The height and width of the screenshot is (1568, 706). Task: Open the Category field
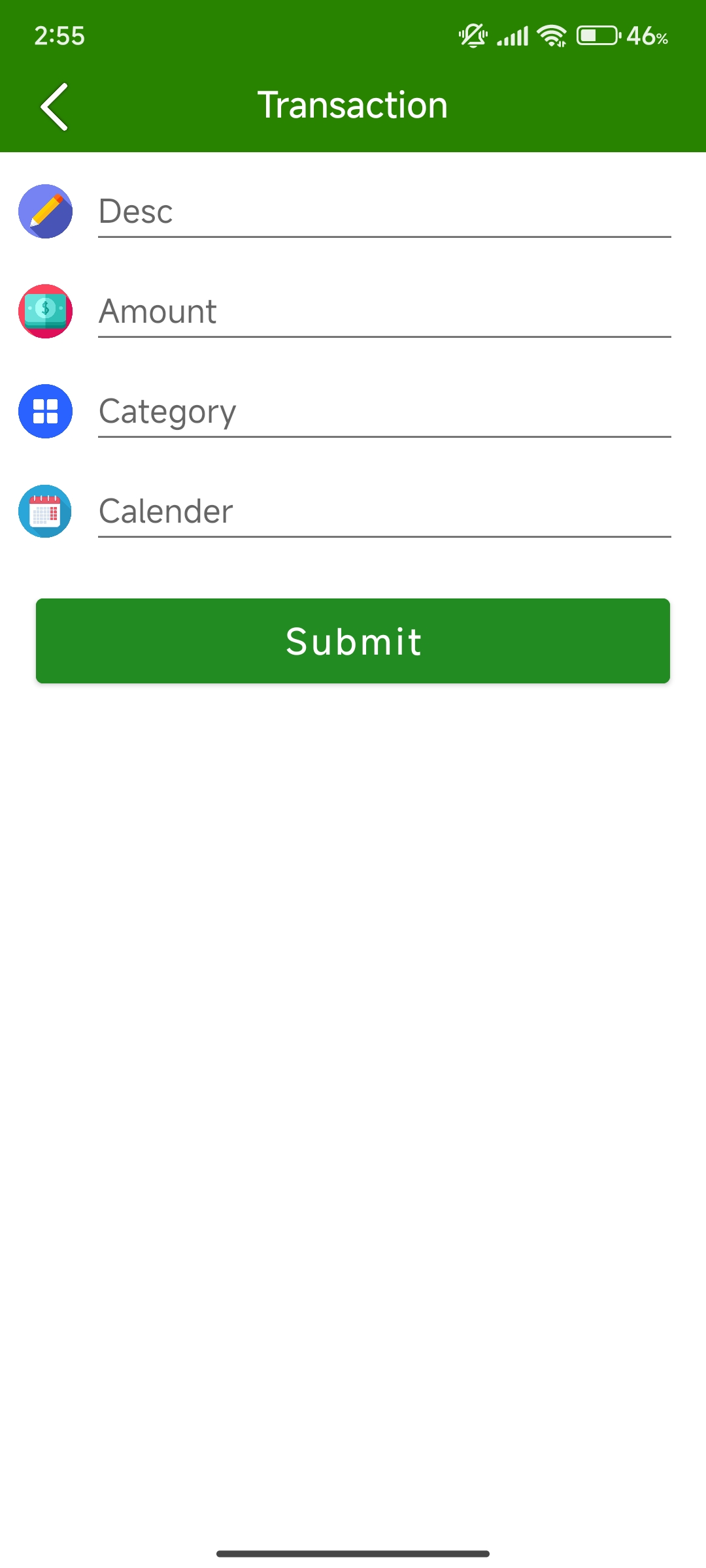click(384, 412)
